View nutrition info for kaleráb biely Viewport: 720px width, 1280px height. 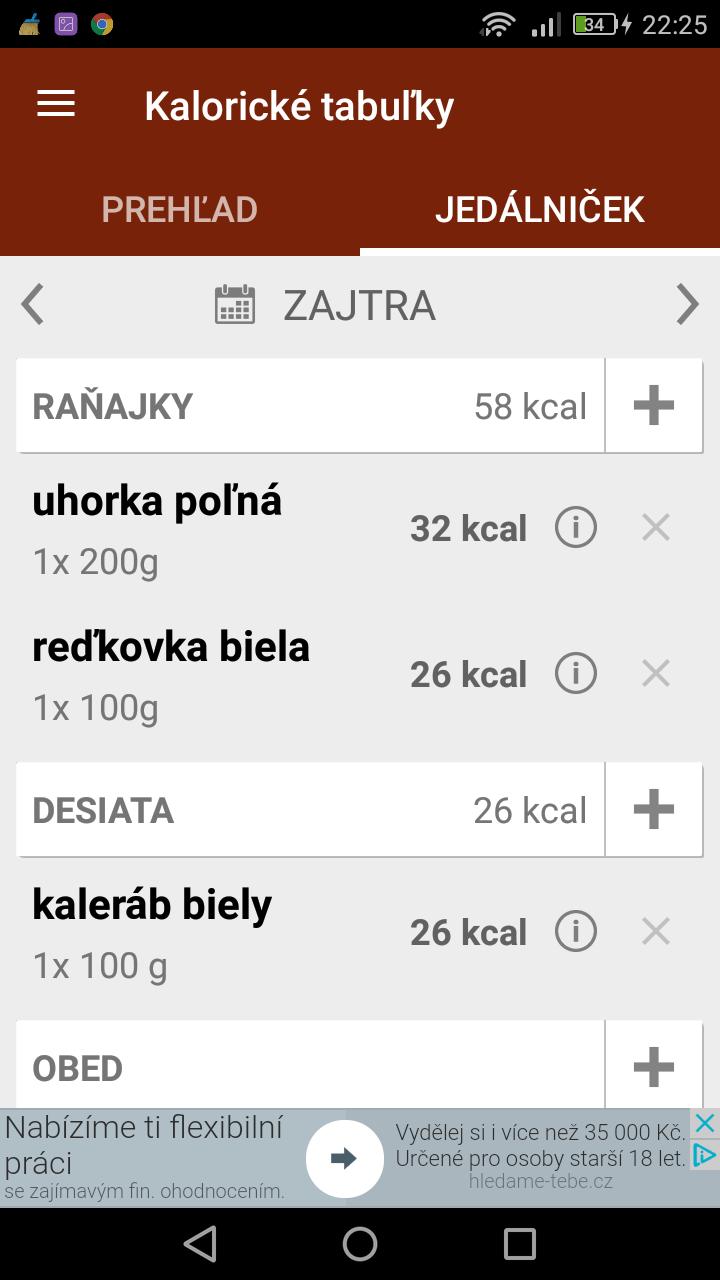pyautogui.click(x=576, y=932)
